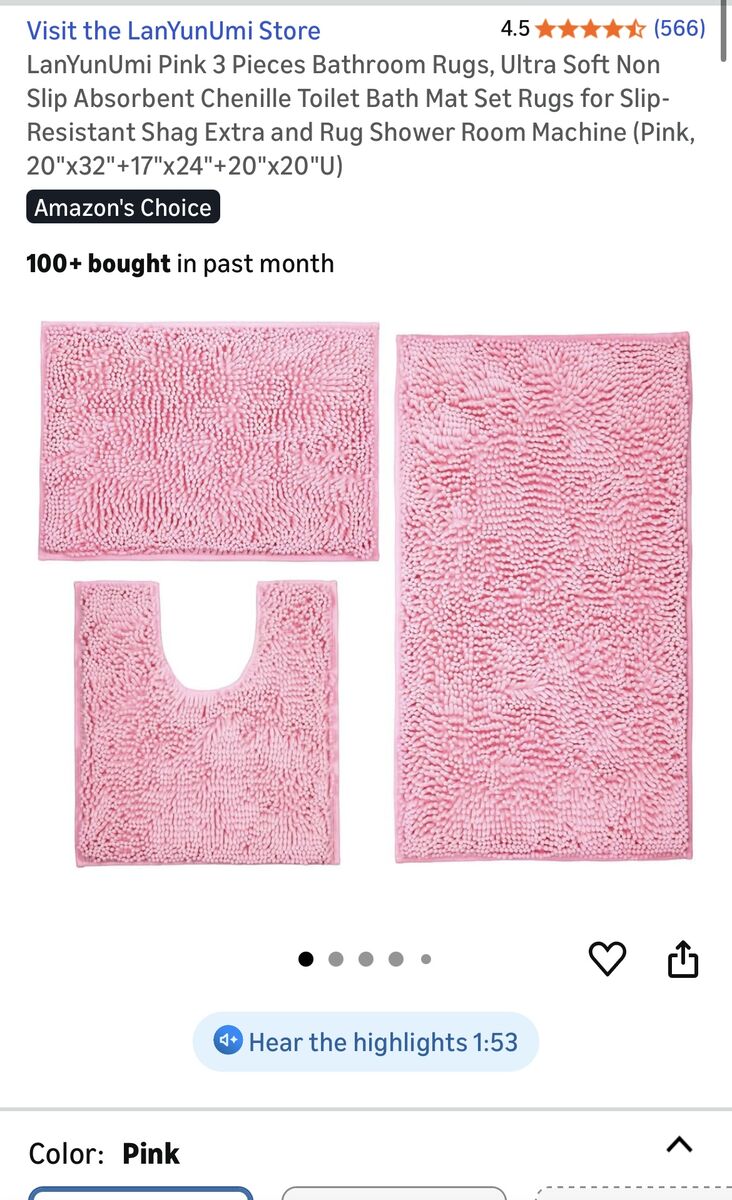Jump to the second product image dot
The width and height of the screenshot is (732, 1200).
click(x=336, y=959)
